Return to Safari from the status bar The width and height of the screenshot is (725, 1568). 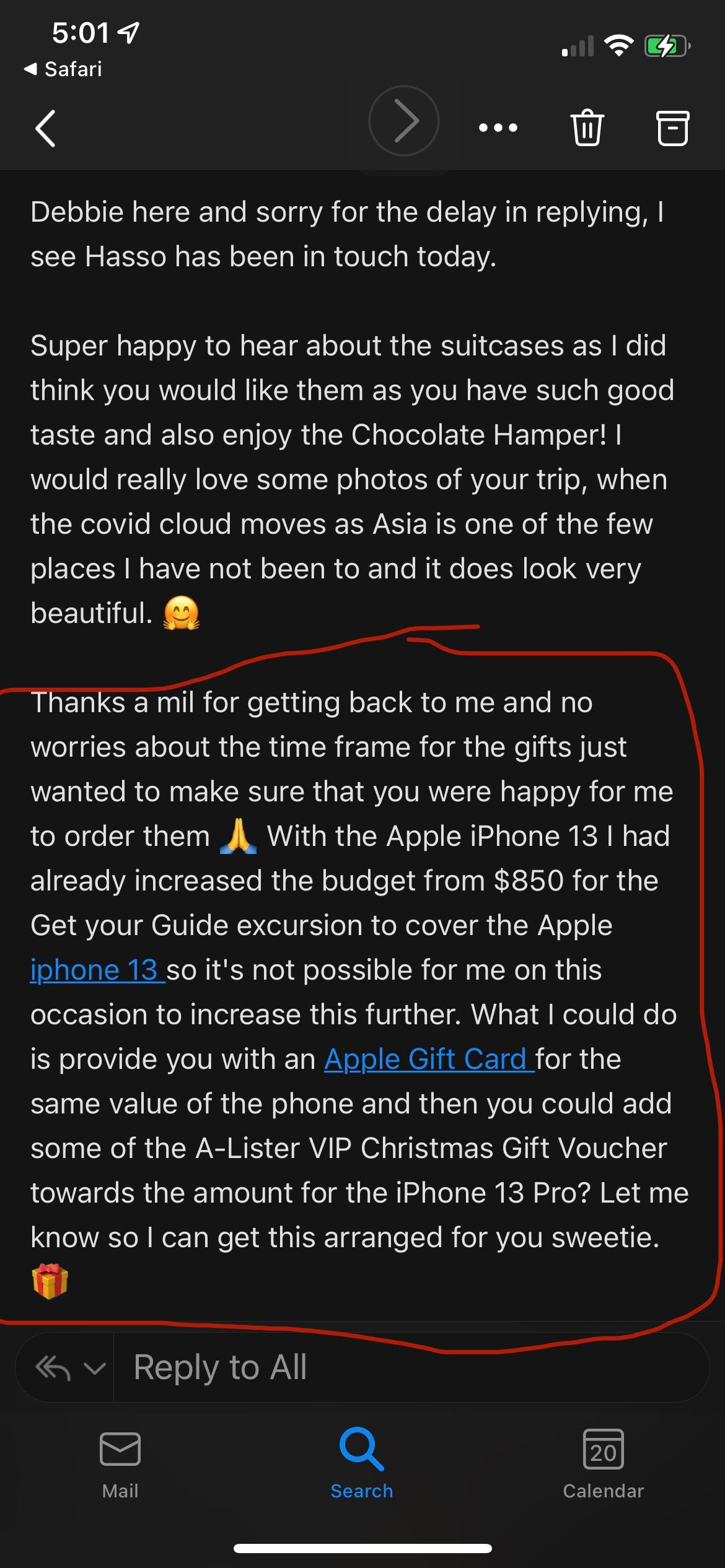63,69
